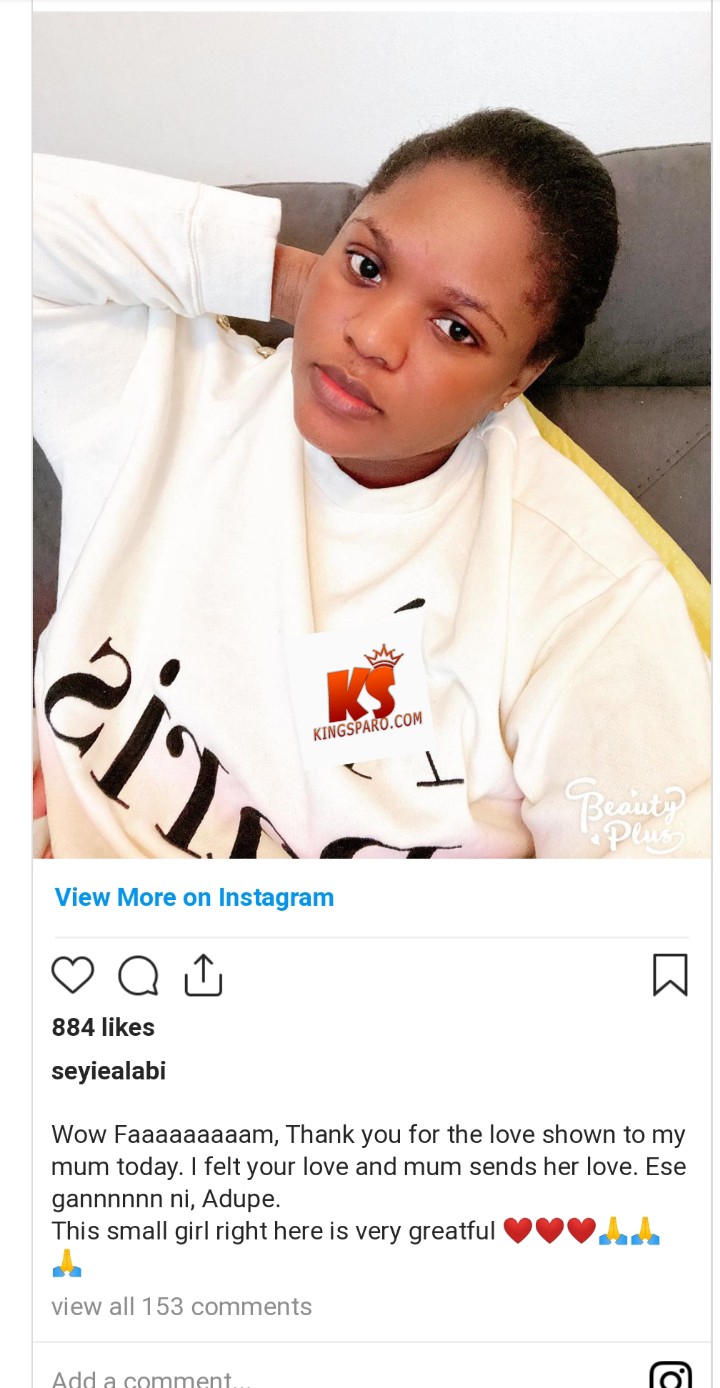Image resolution: width=720 pixels, height=1388 pixels.
Task: Share this post
Action: [203, 975]
